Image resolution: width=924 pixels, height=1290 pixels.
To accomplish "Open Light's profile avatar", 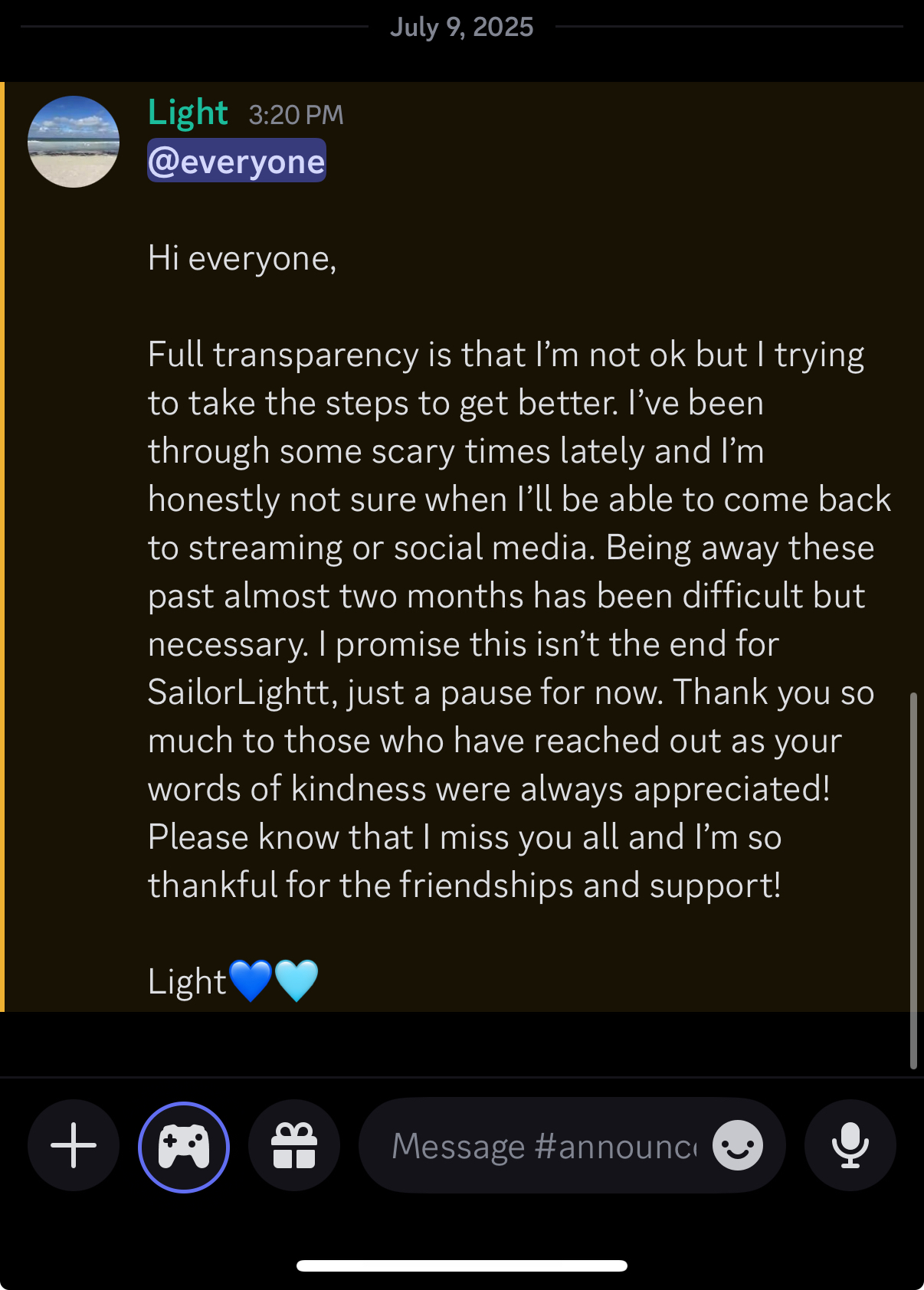I will point(74,142).
